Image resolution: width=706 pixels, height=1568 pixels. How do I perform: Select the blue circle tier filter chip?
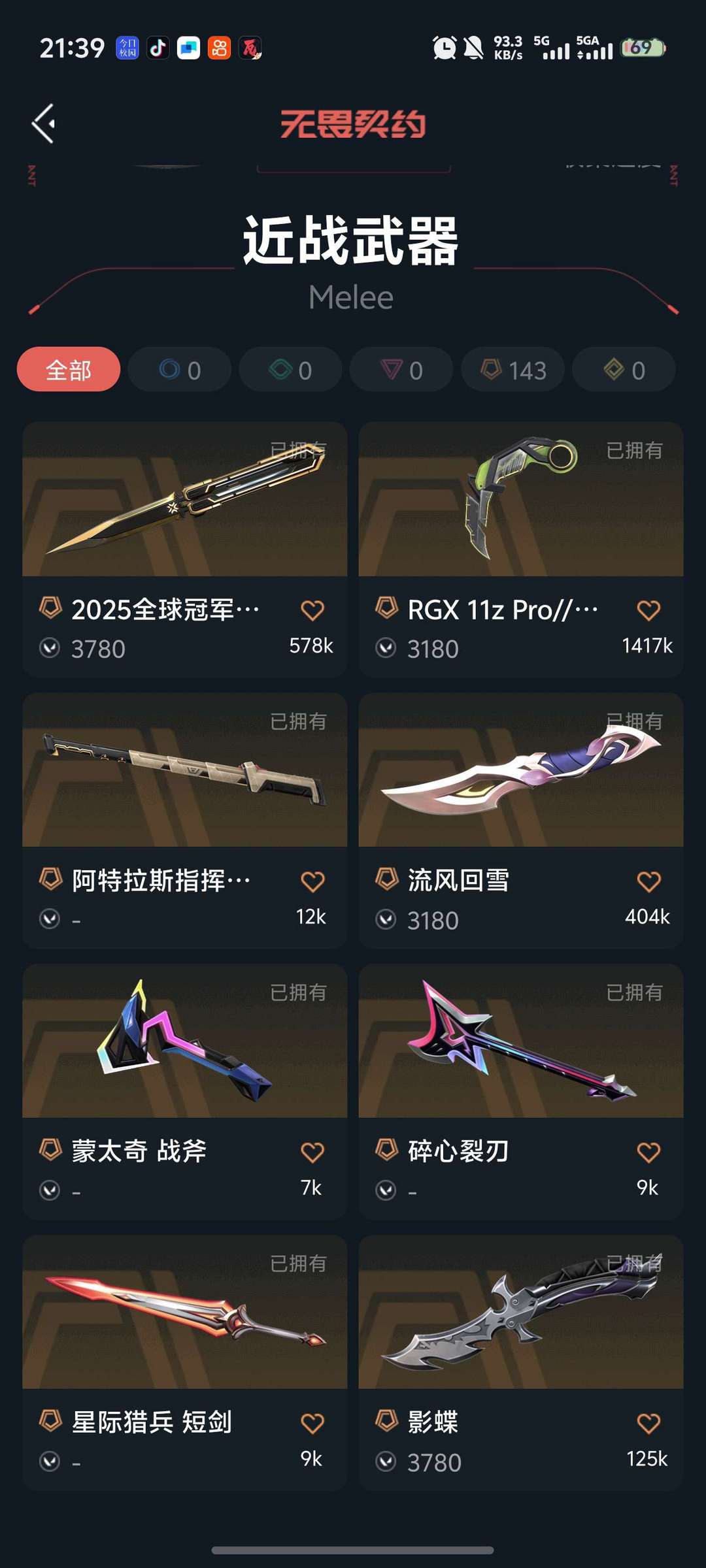(180, 370)
